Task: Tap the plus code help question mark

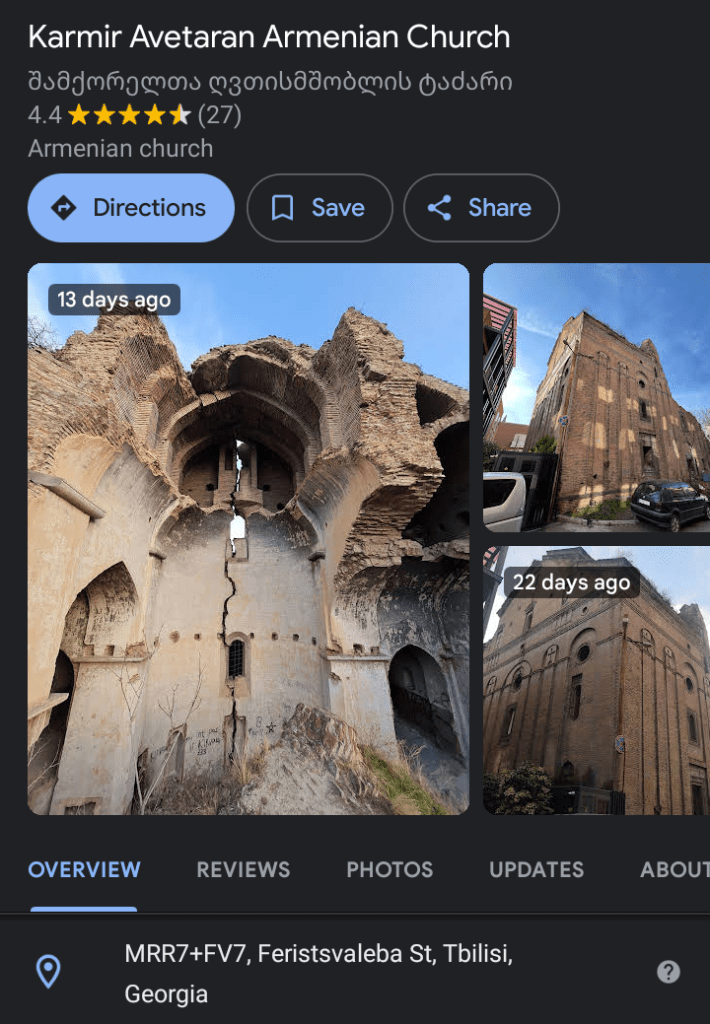Action: (668, 971)
